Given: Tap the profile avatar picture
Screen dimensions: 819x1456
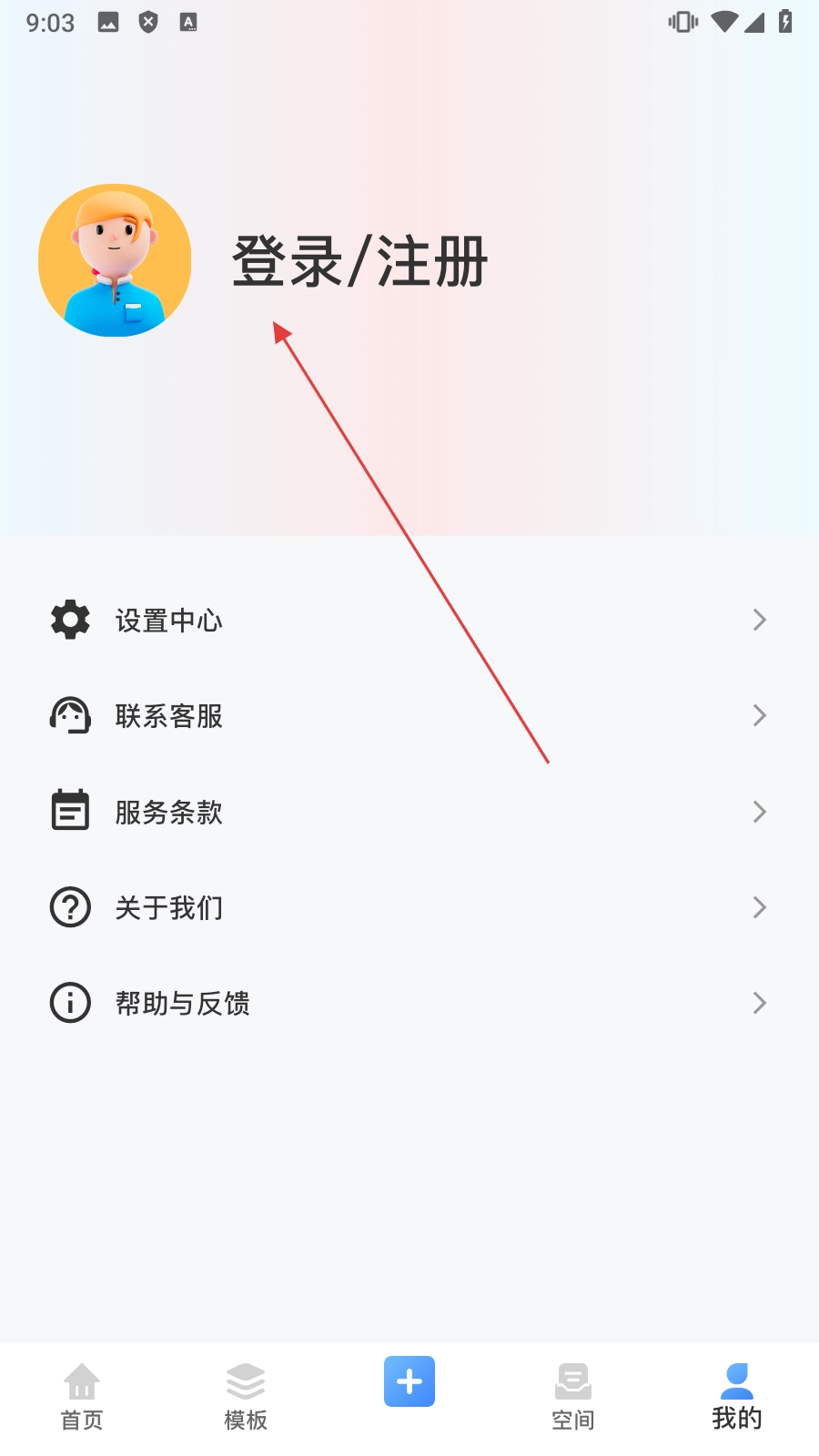Looking at the screenshot, I should (x=115, y=260).
